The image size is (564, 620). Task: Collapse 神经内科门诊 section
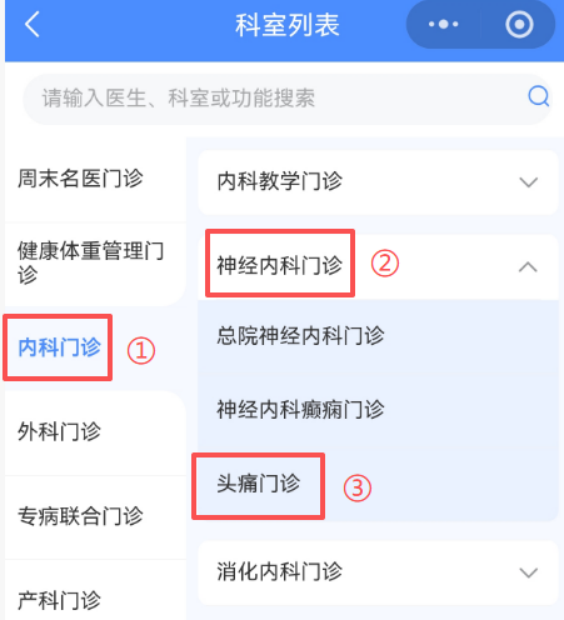coord(378,267)
